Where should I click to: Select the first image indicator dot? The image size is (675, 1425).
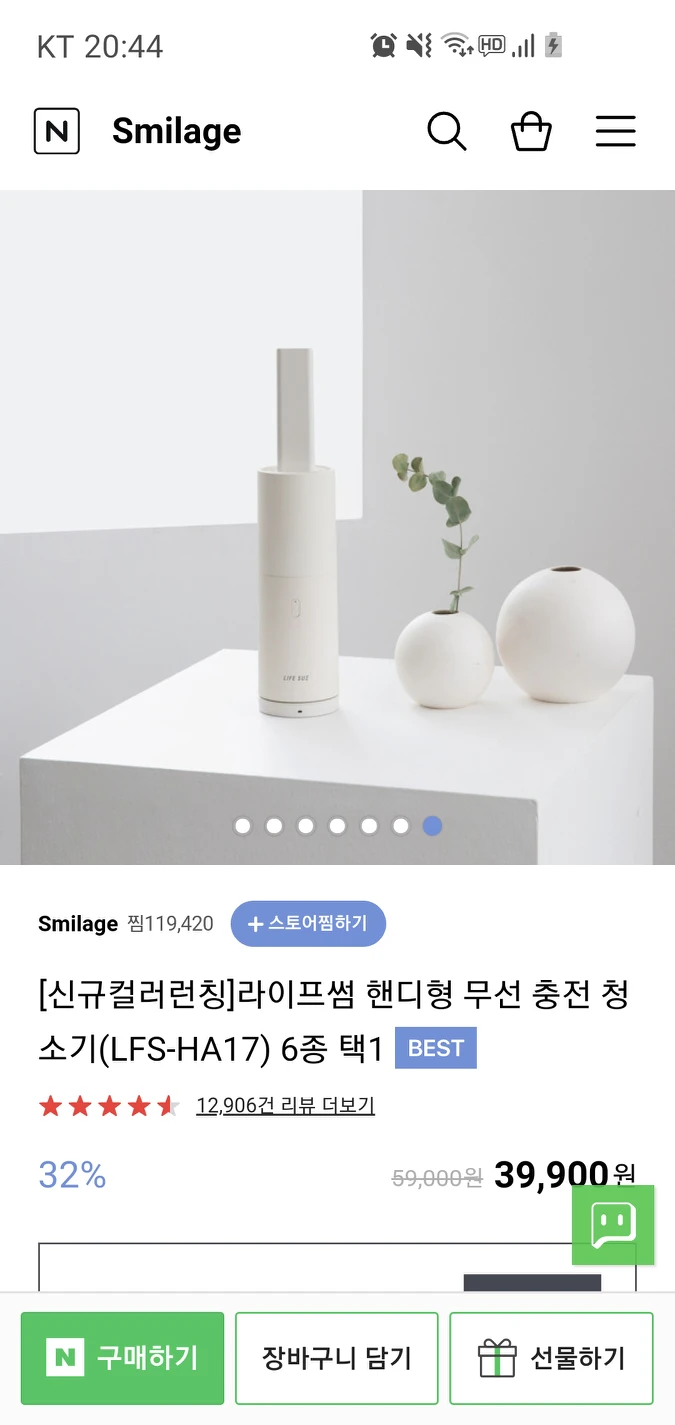[242, 826]
